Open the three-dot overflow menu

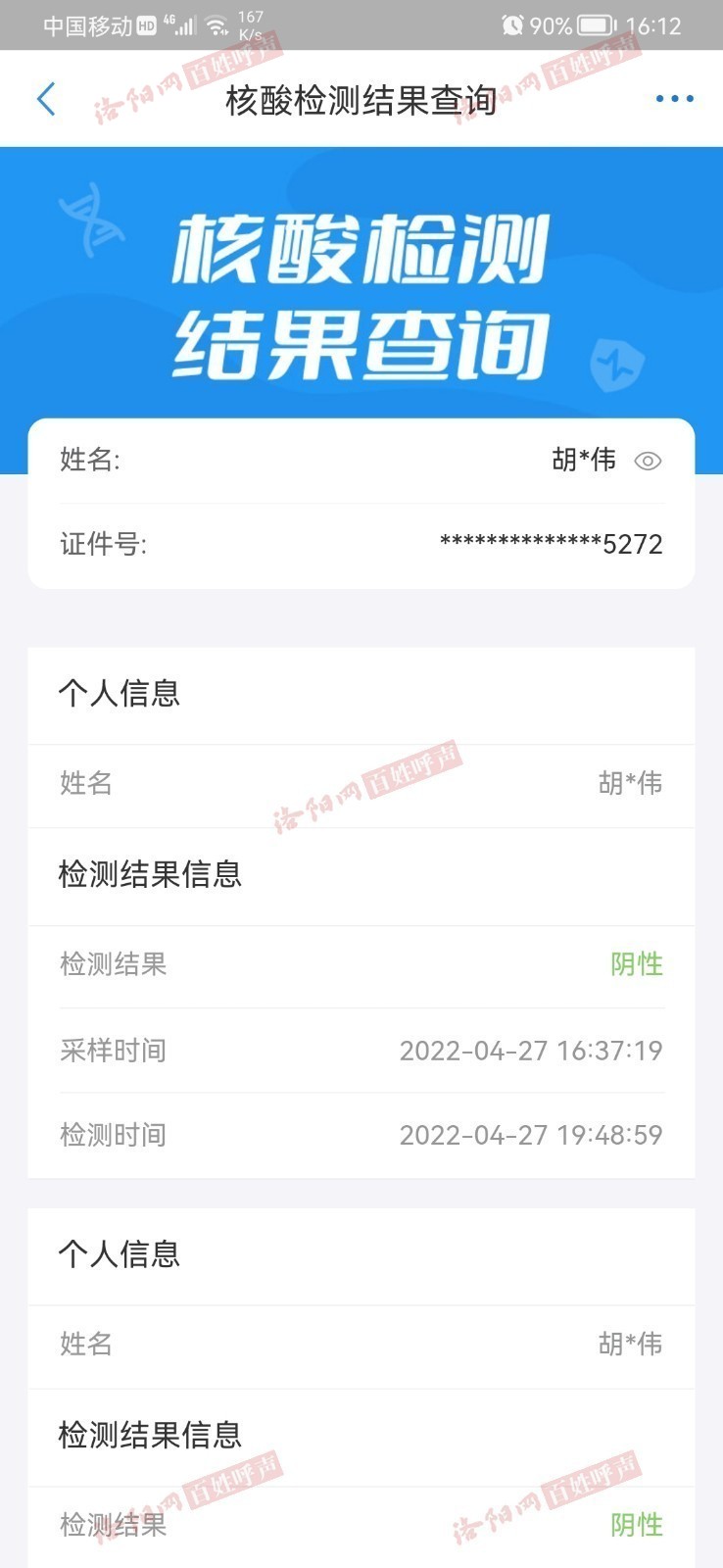674,99
